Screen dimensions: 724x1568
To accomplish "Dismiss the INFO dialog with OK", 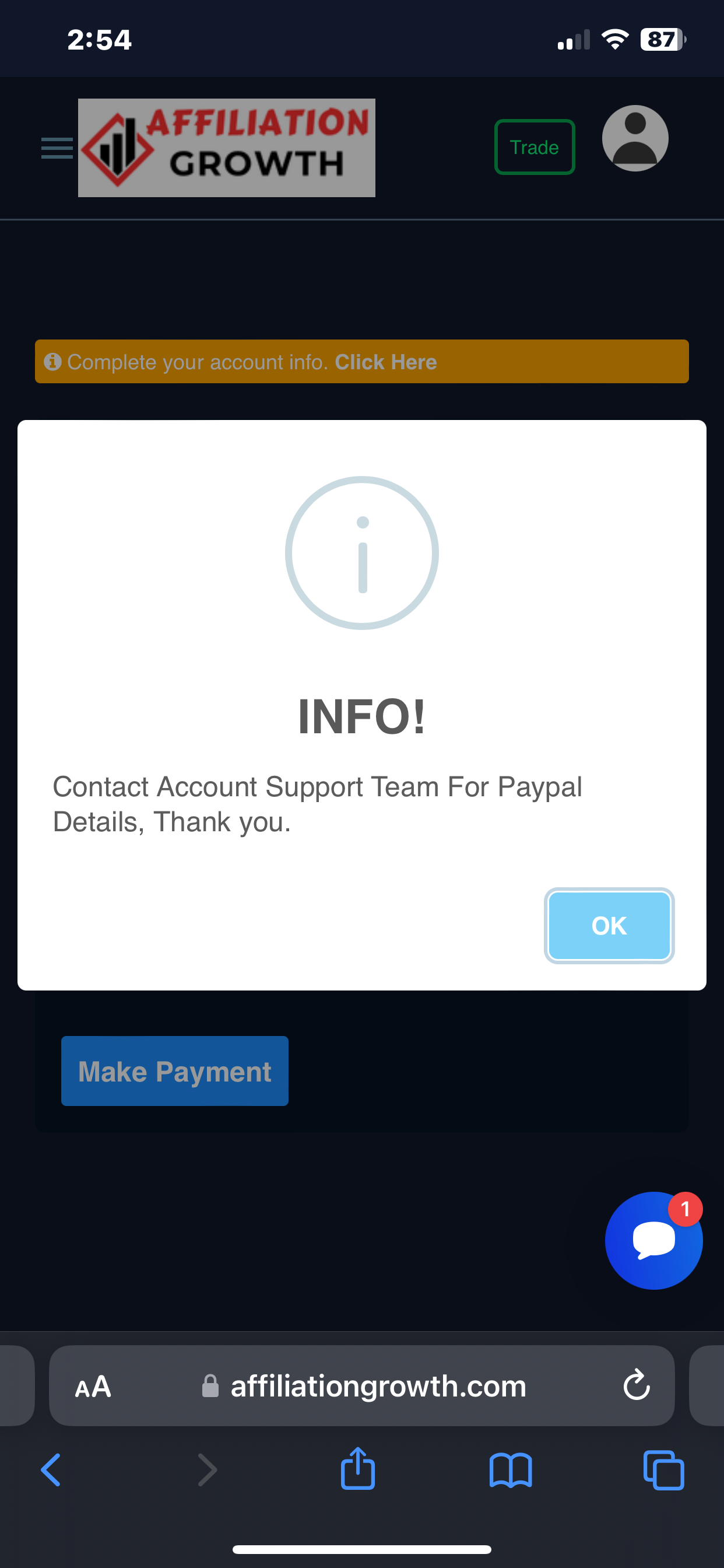I will click(609, 925).
